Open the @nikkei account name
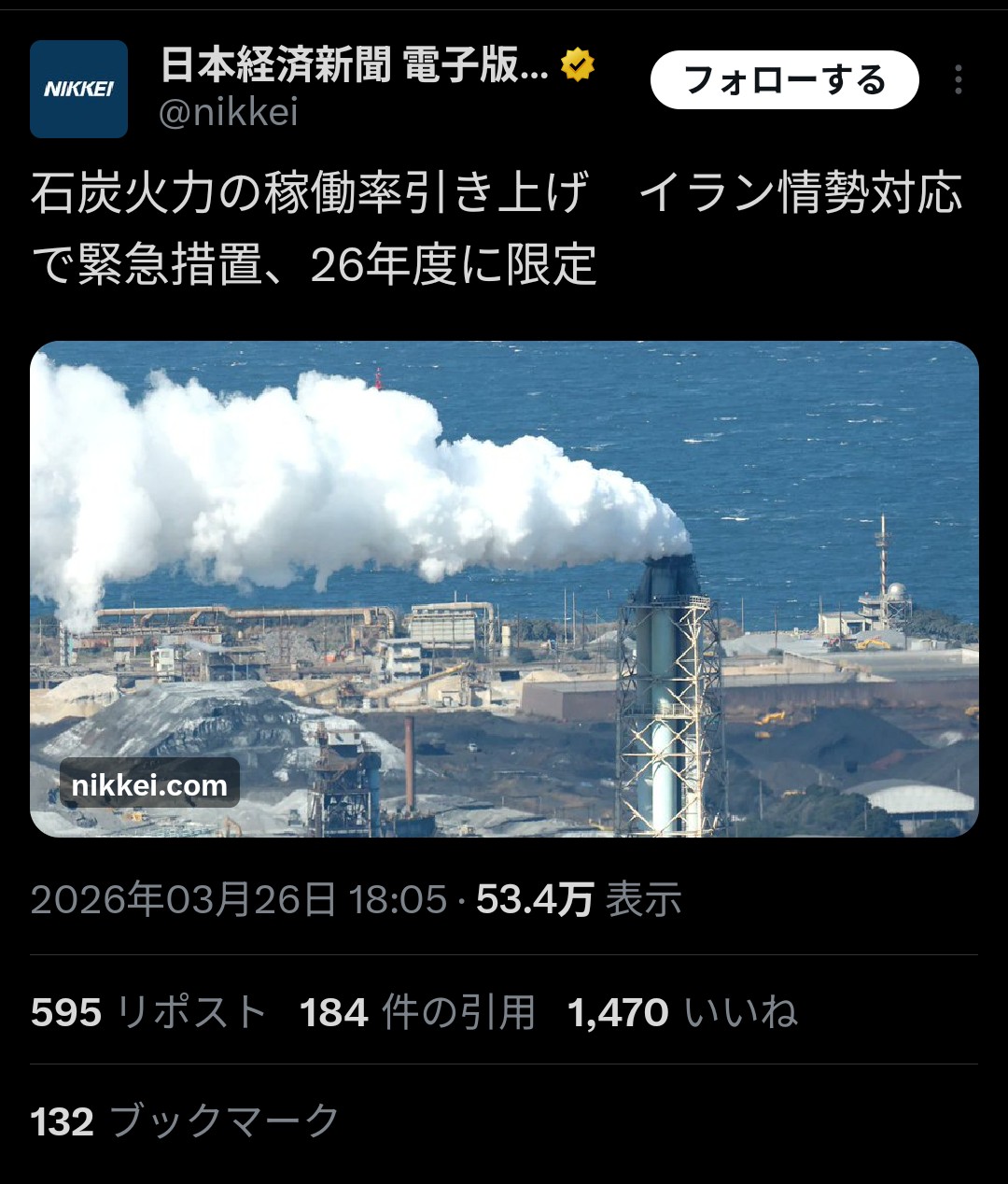Viewport: 1008px width, 1184px height. [229, 113]
